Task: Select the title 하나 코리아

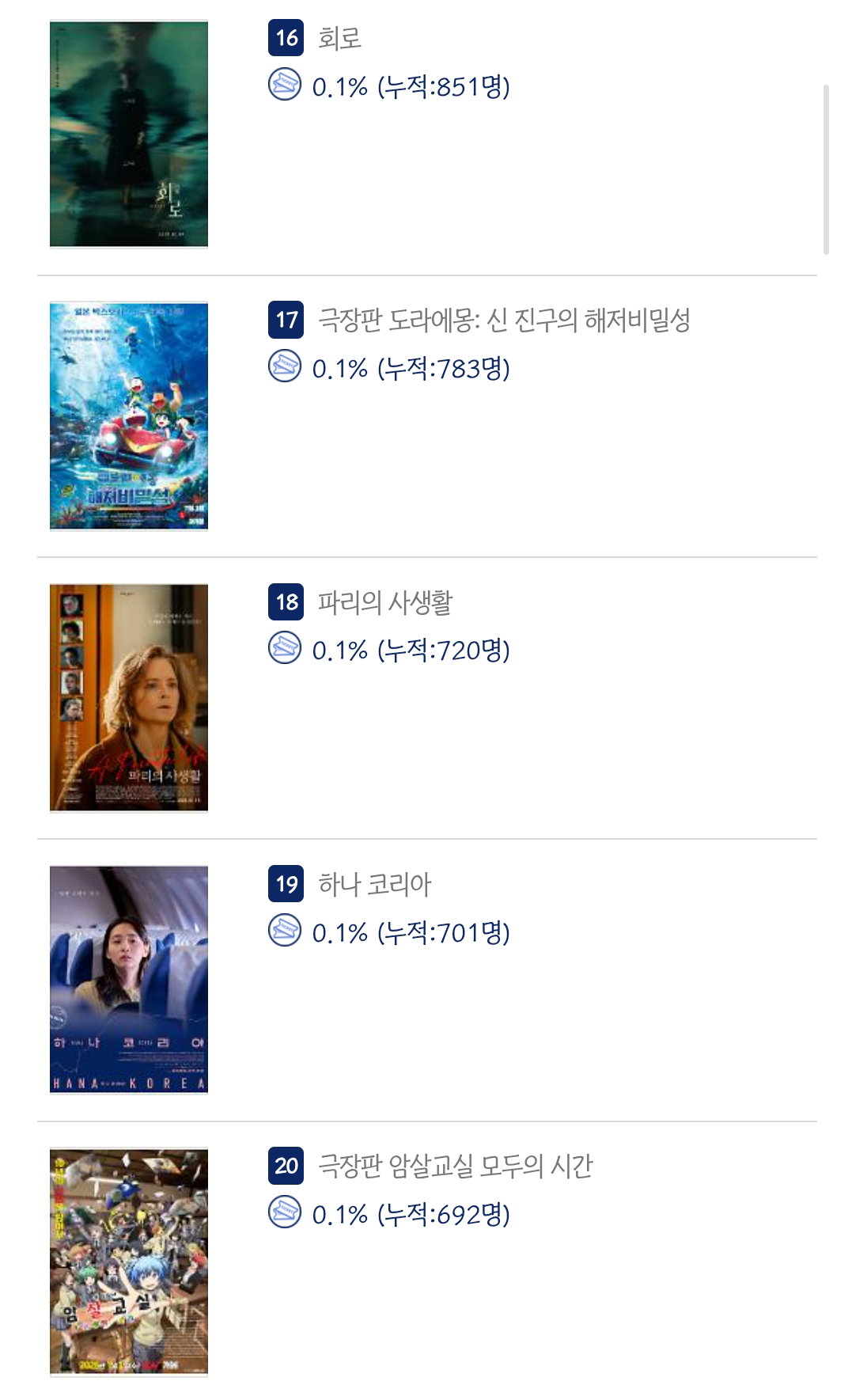Action: pos(375,884)
